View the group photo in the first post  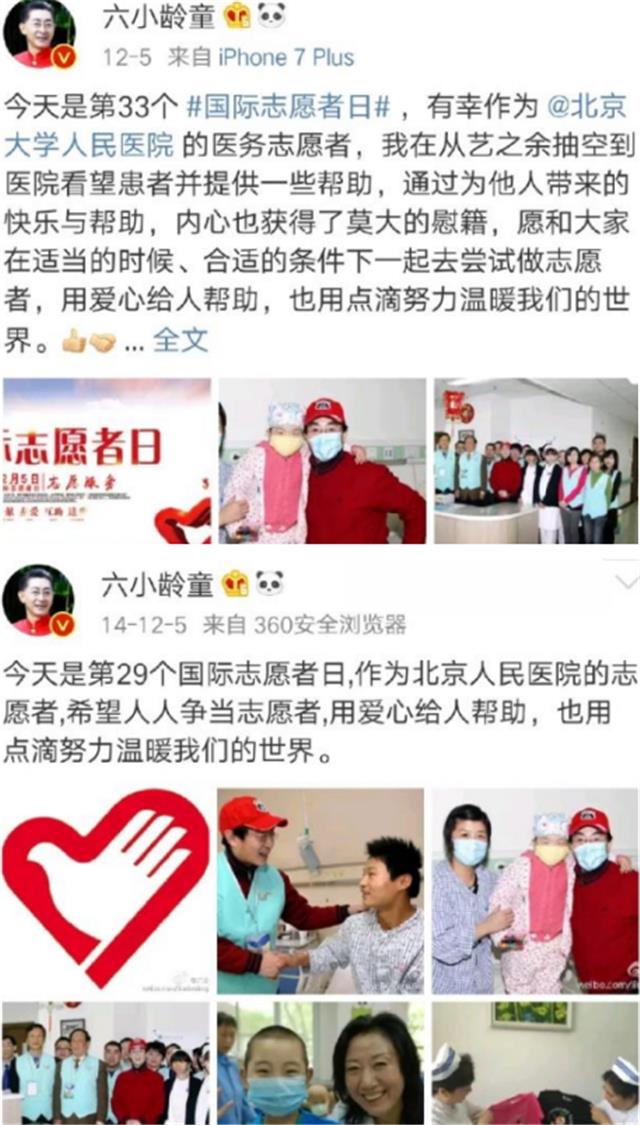[535, 461]
